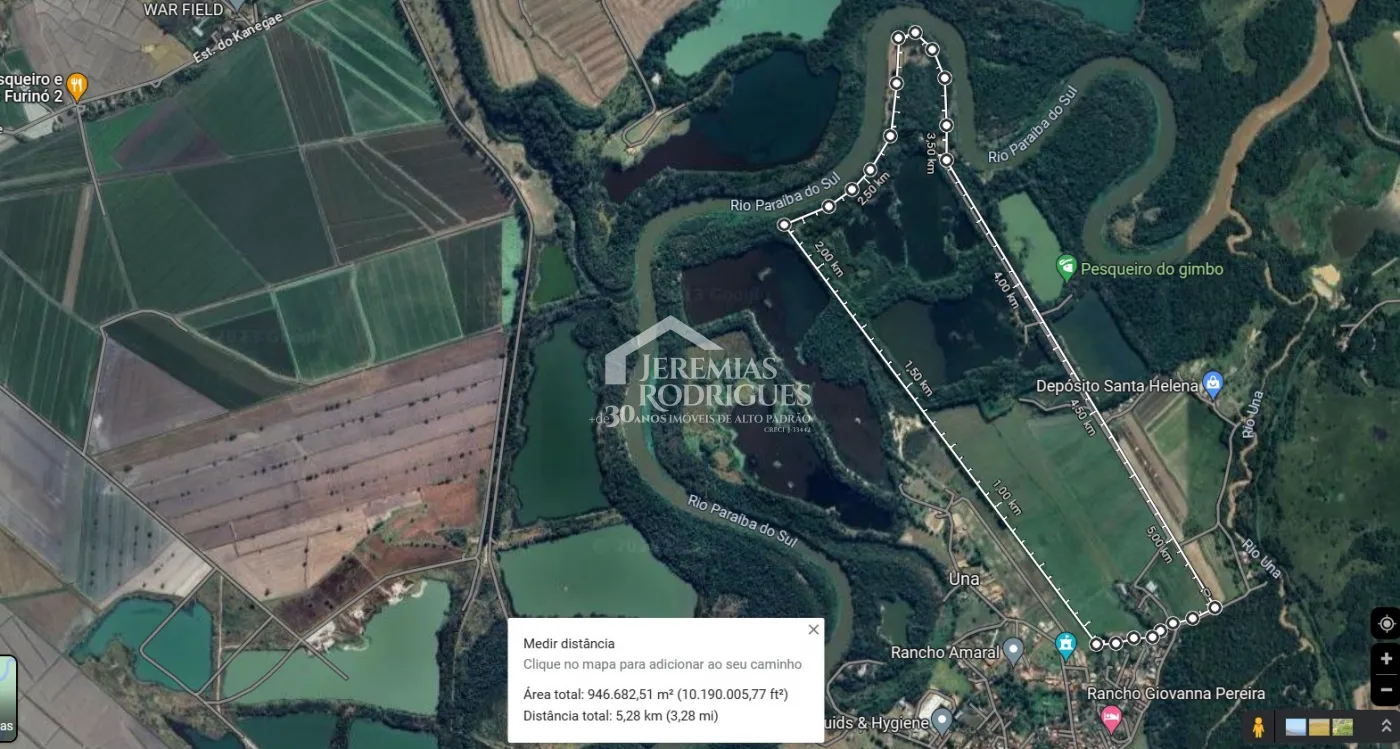Image resolution: width=1400 pixels, height=749 pixels.
Task: Zoom in on the map
Action: [x=1386, y=658]
